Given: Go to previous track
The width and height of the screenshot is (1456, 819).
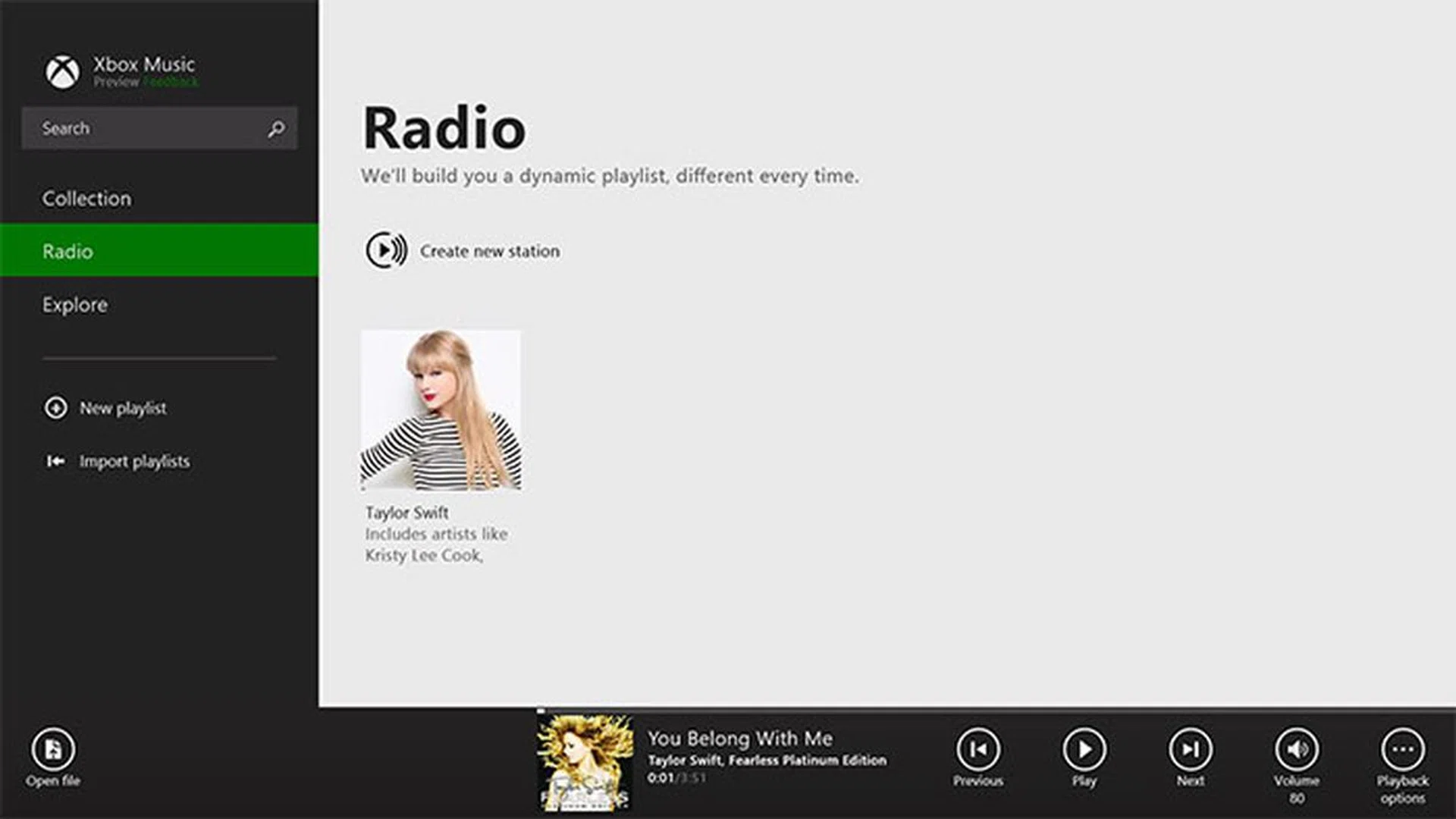Looking at the screenshot, I should point(977,750).
